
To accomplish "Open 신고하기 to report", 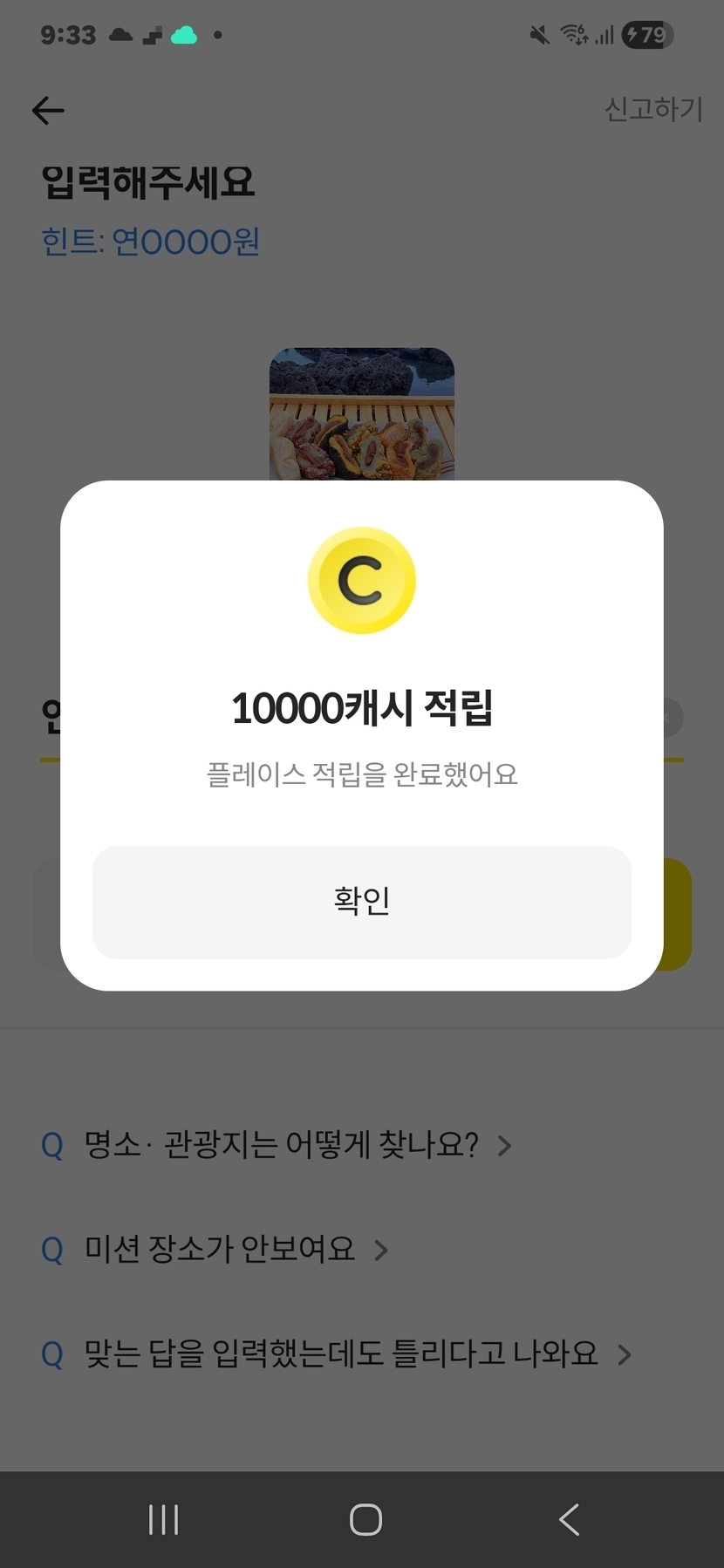I will click(653, 109).
